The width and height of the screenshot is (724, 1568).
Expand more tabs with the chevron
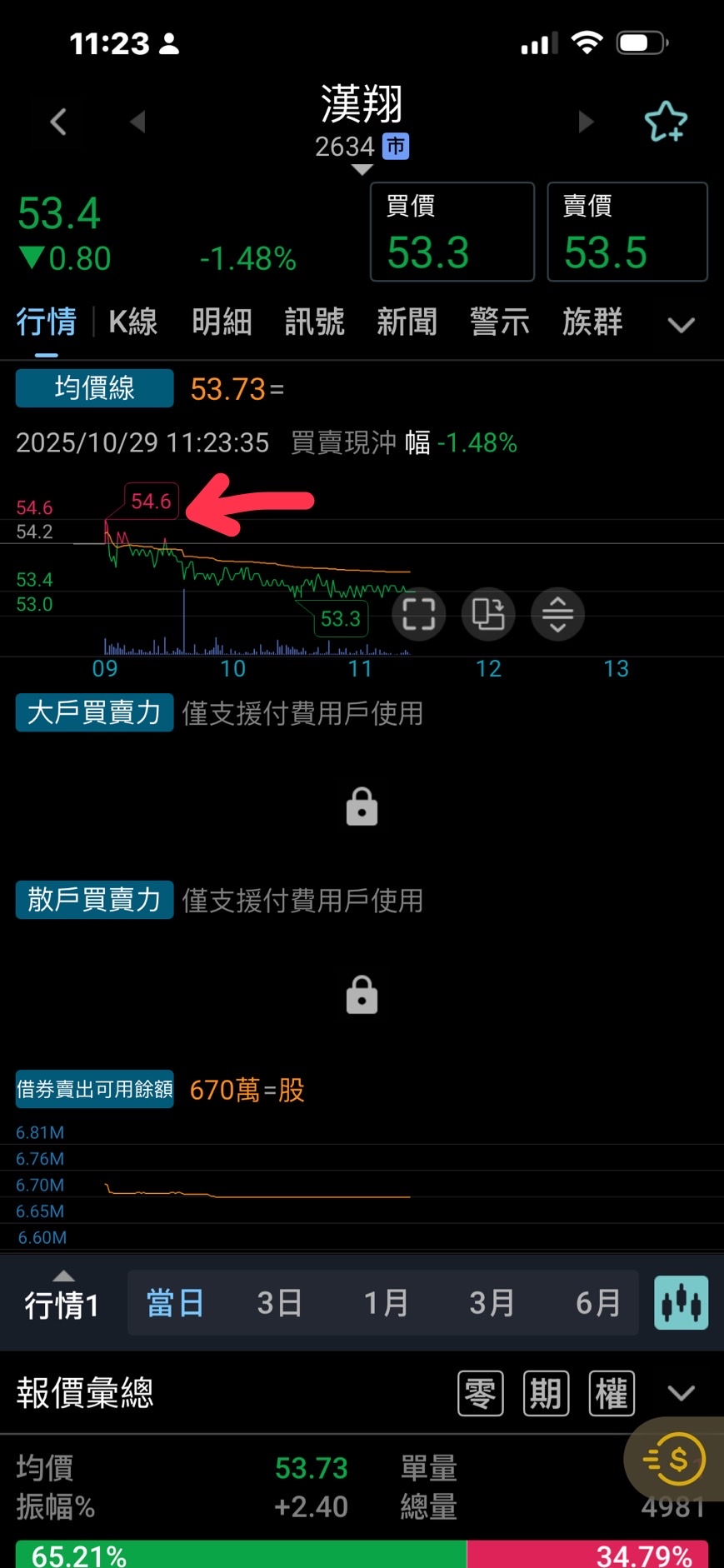tap(681, 325)
